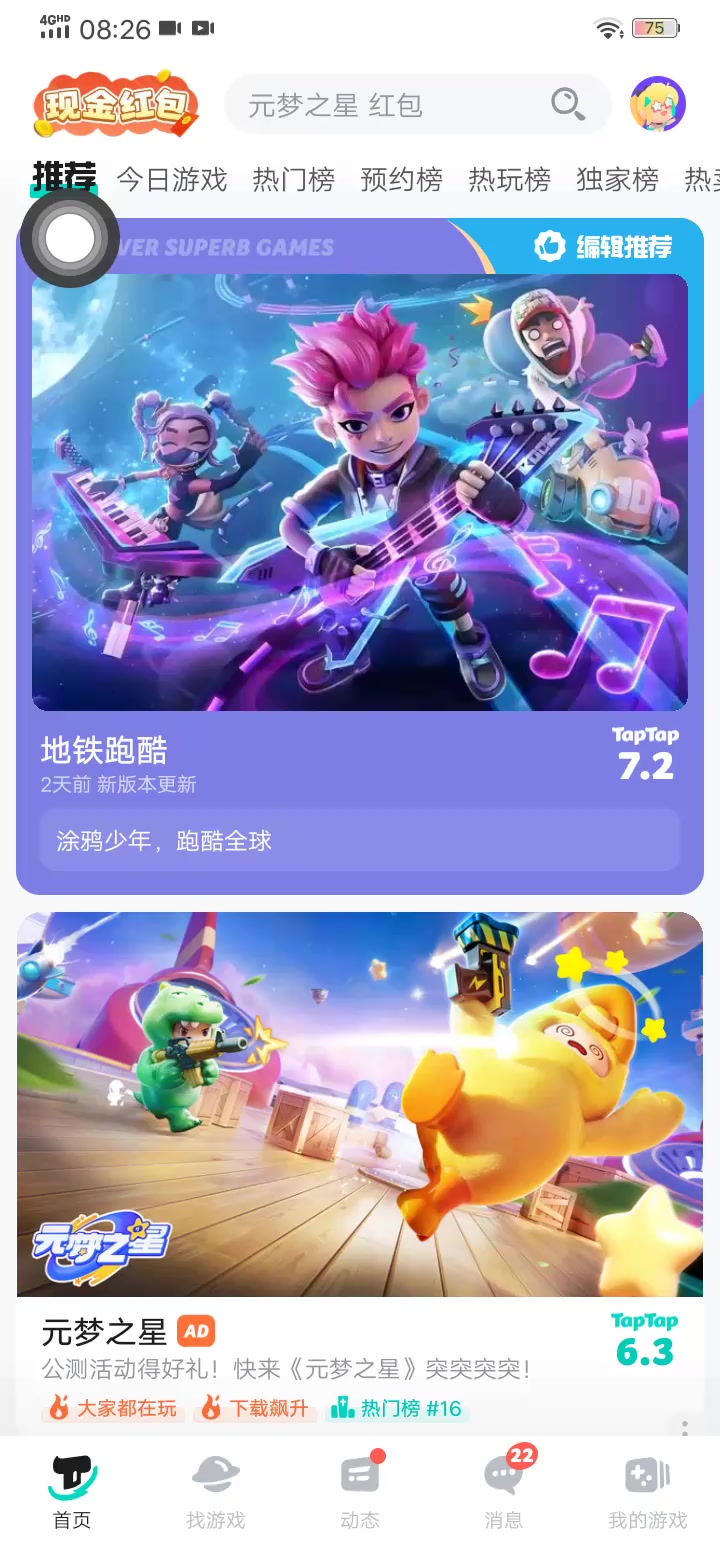The height and width of the screenshot is (1544, 720).
Task: Switch to the 今日游戏 tab
Action: [x=172, y=180]
